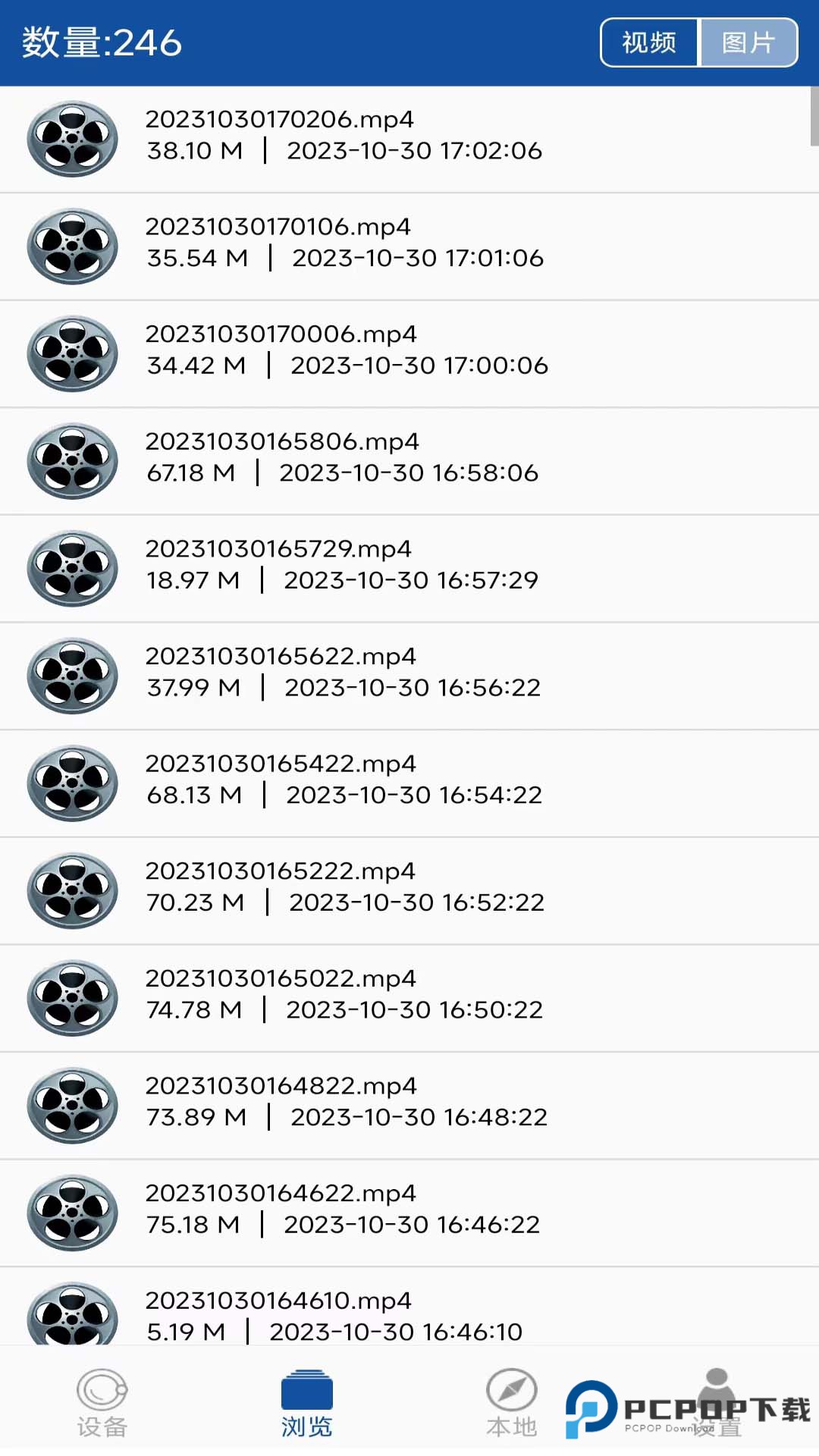Open video 20231030170206.mp4

[x=409, y=139]
